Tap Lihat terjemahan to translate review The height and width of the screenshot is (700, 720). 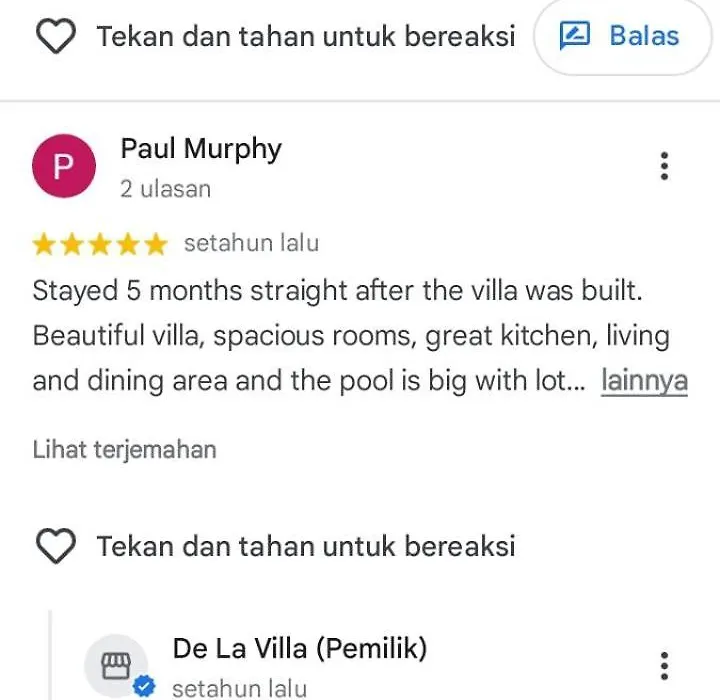[124, 449]
